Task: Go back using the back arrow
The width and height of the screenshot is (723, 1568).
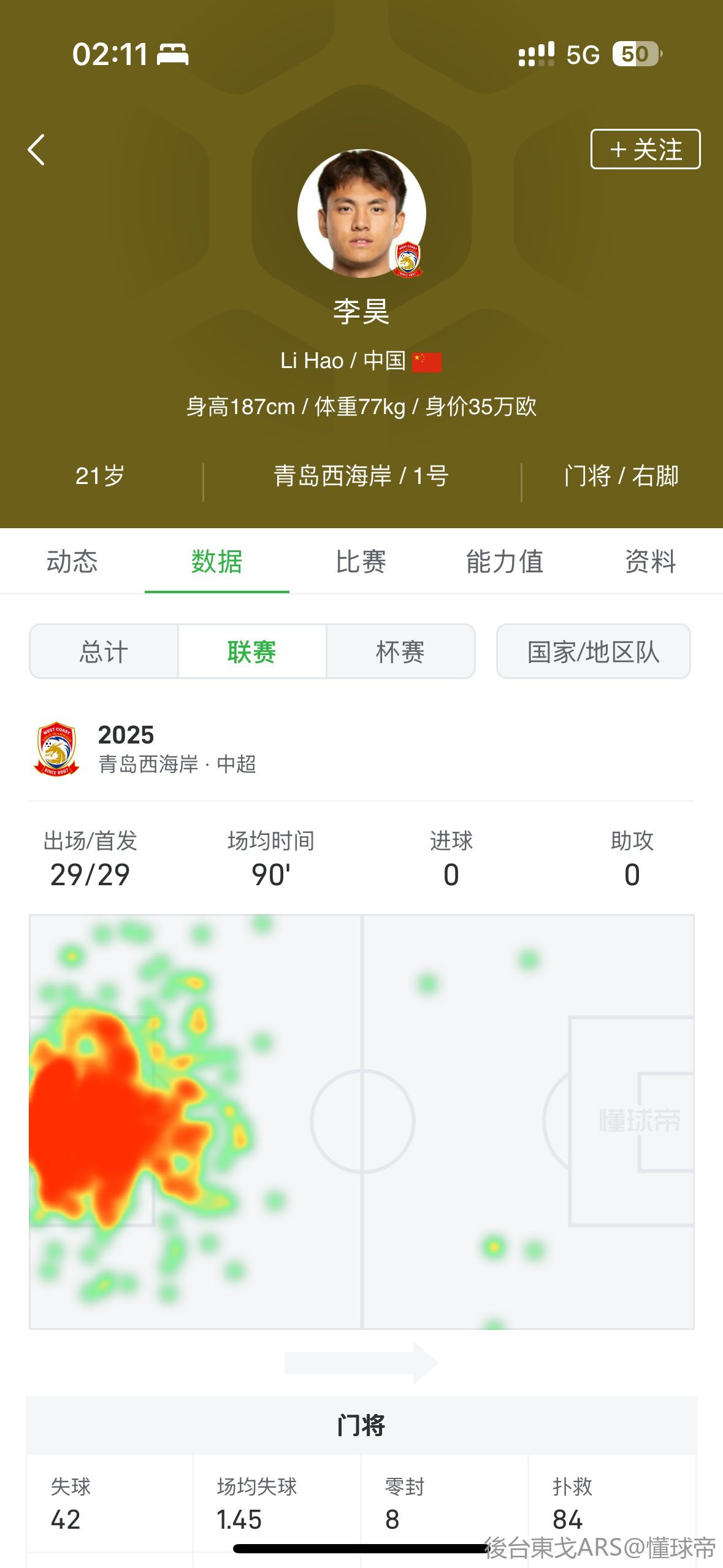Action: click(x=37, y=150)
